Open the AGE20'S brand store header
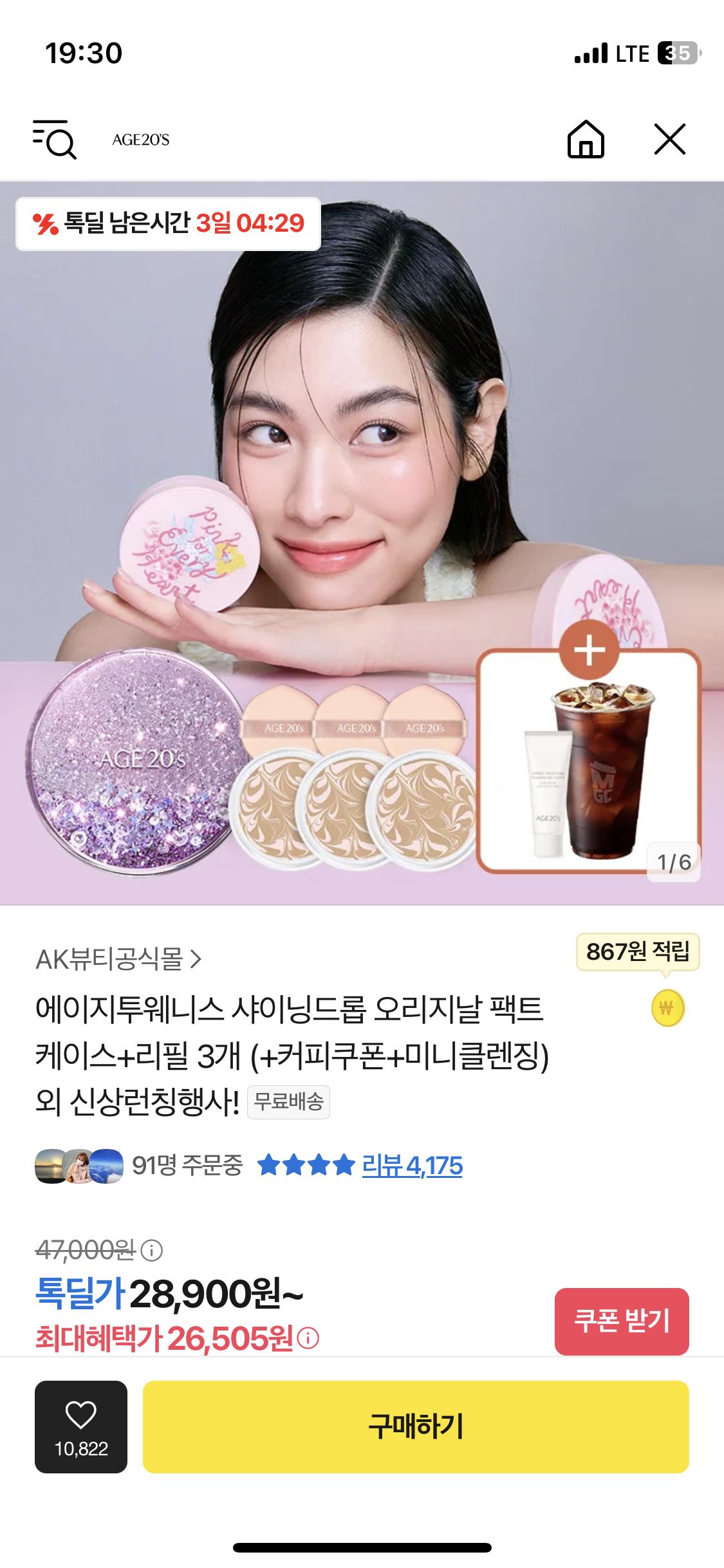Image resolution: width=724 pixels, height=1568 pixels. point(140,140)
